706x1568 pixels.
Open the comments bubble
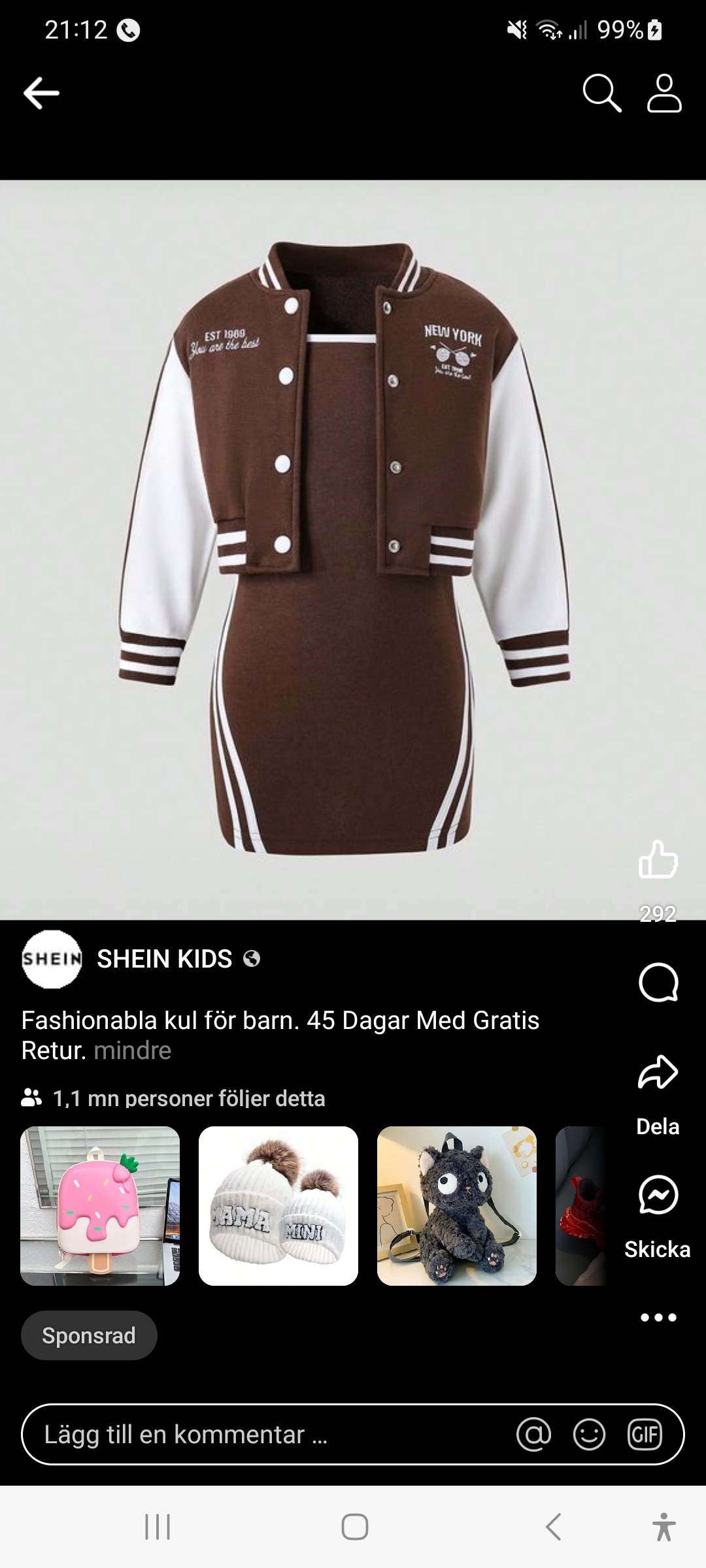point(658,982)
